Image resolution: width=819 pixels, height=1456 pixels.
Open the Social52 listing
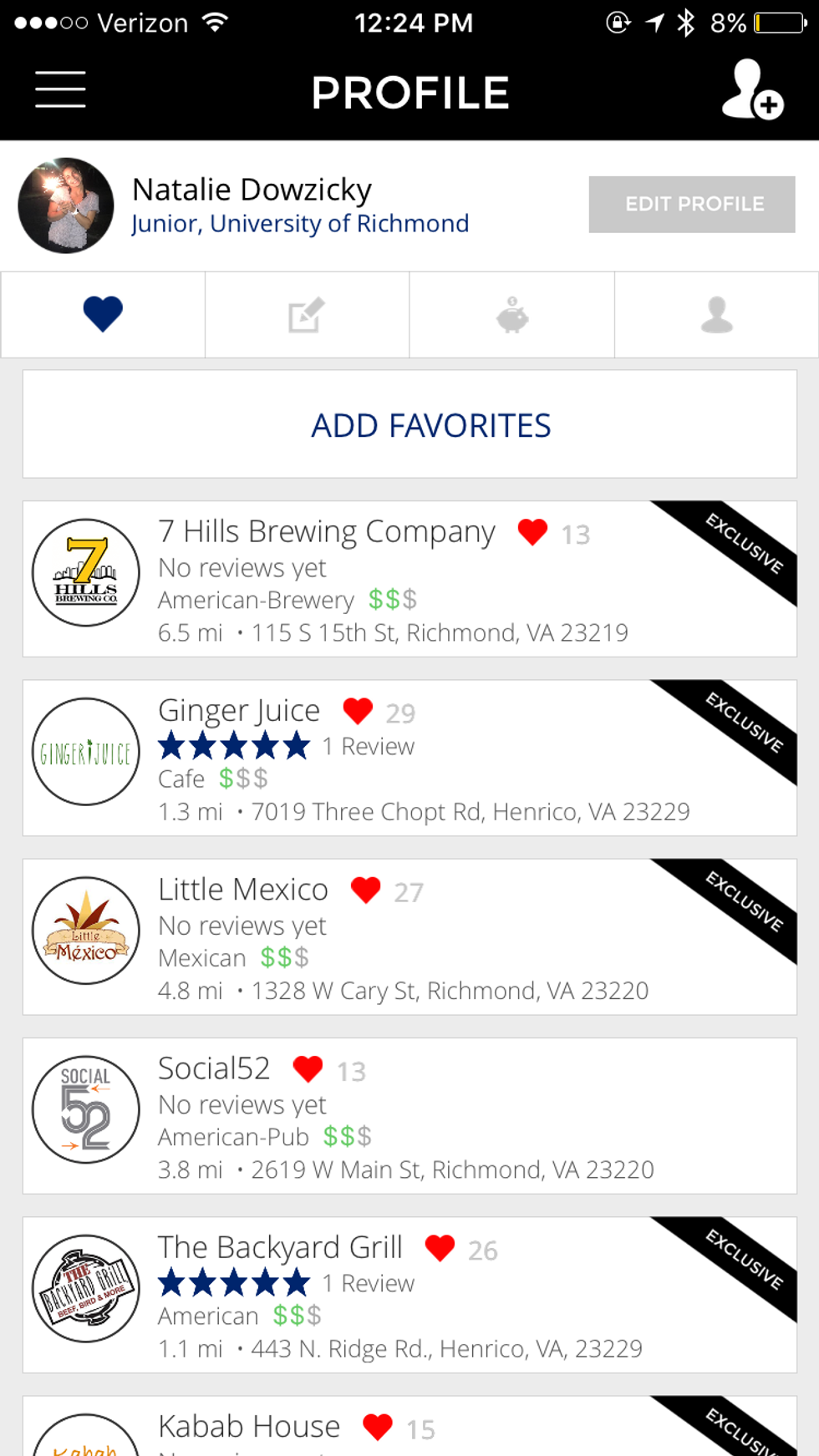[x=214, y=1068]
